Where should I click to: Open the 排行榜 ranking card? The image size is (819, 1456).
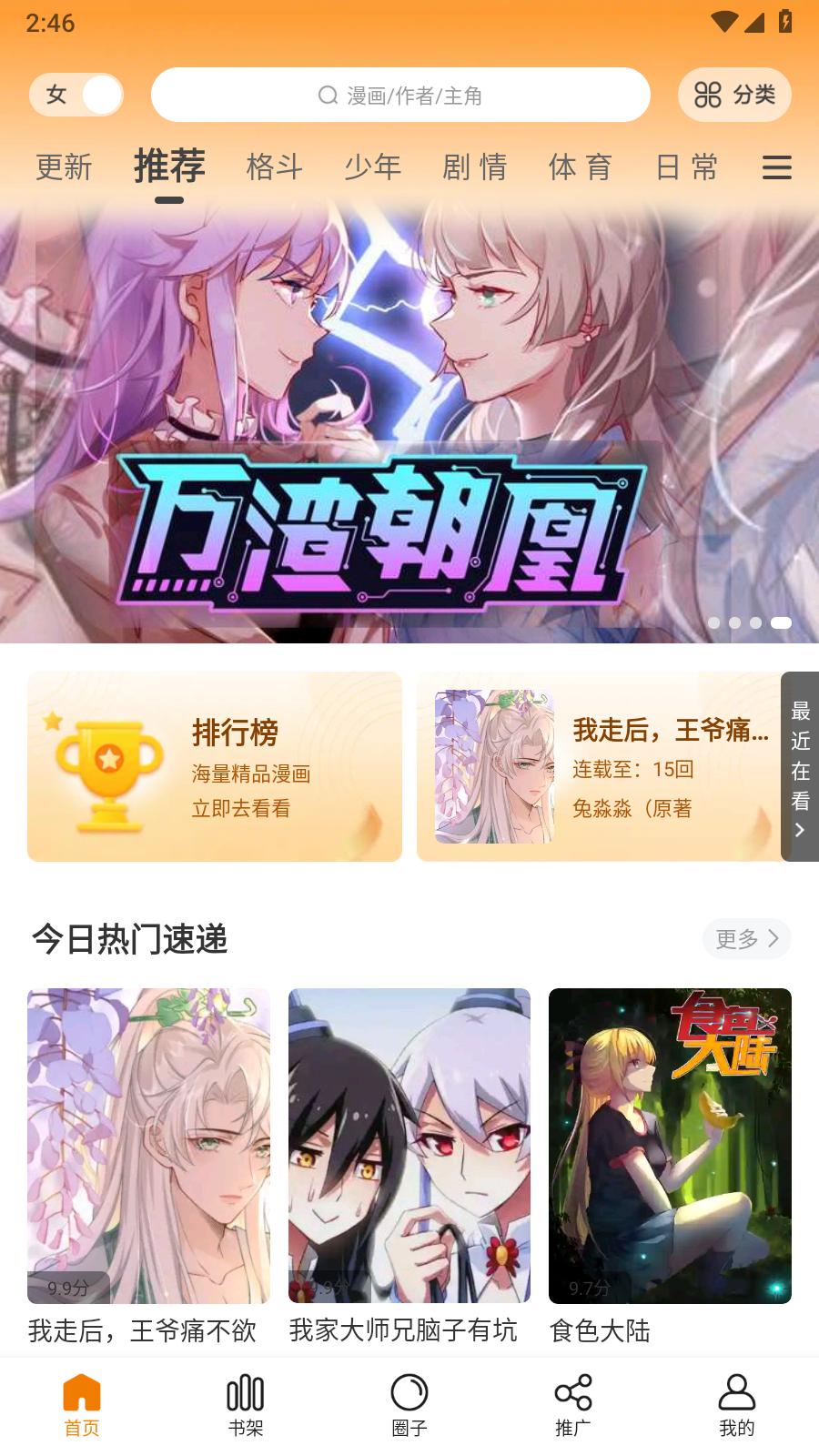click(215, 766)
